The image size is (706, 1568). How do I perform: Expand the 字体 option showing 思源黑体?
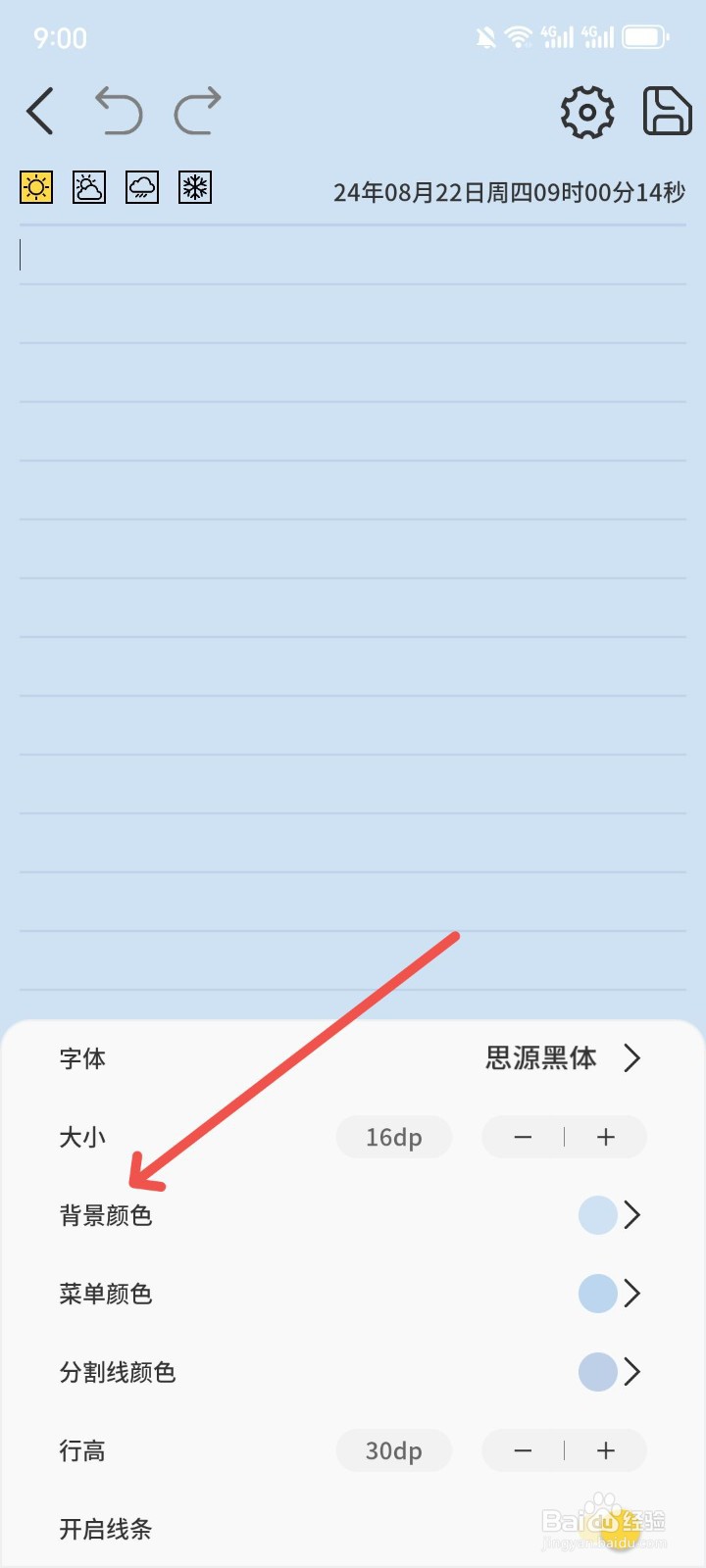pos(634,1058)
